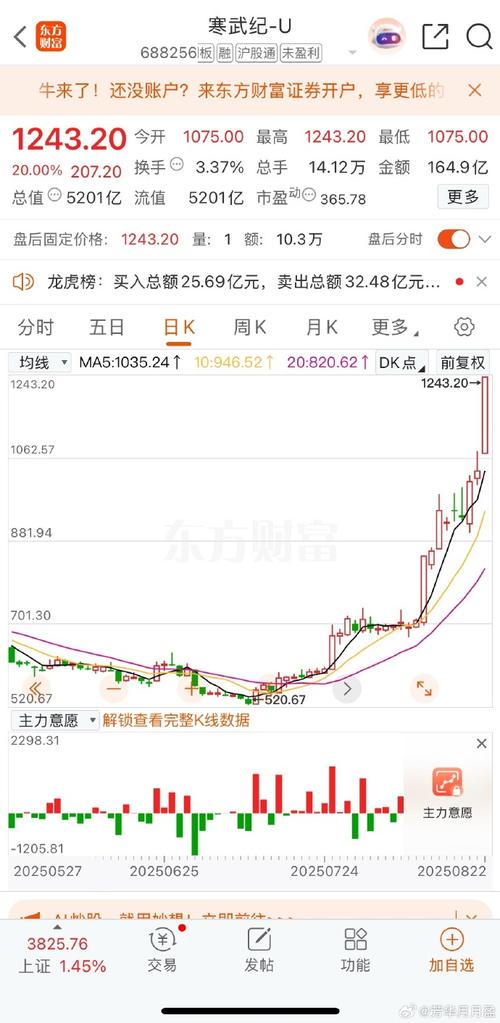Open the 主力意愿 indicator dropdown
This screenshot has width=500, height=1023.
[x=54, y=720]
